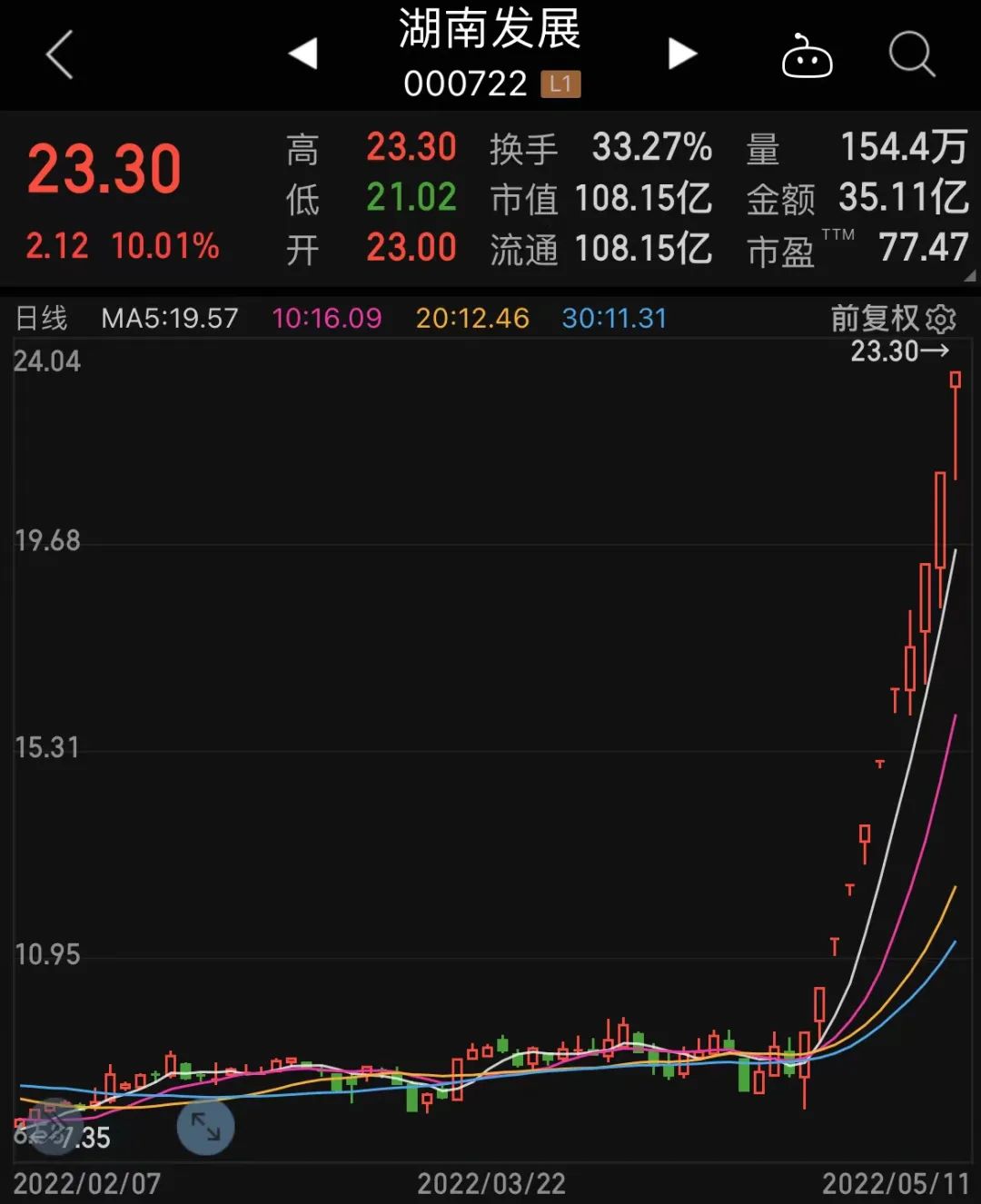Tap MA5:19.57 to adjust moving average settings
This screenshot has height=1204, width=981.
pyautogui.click(x=169, y=319)
